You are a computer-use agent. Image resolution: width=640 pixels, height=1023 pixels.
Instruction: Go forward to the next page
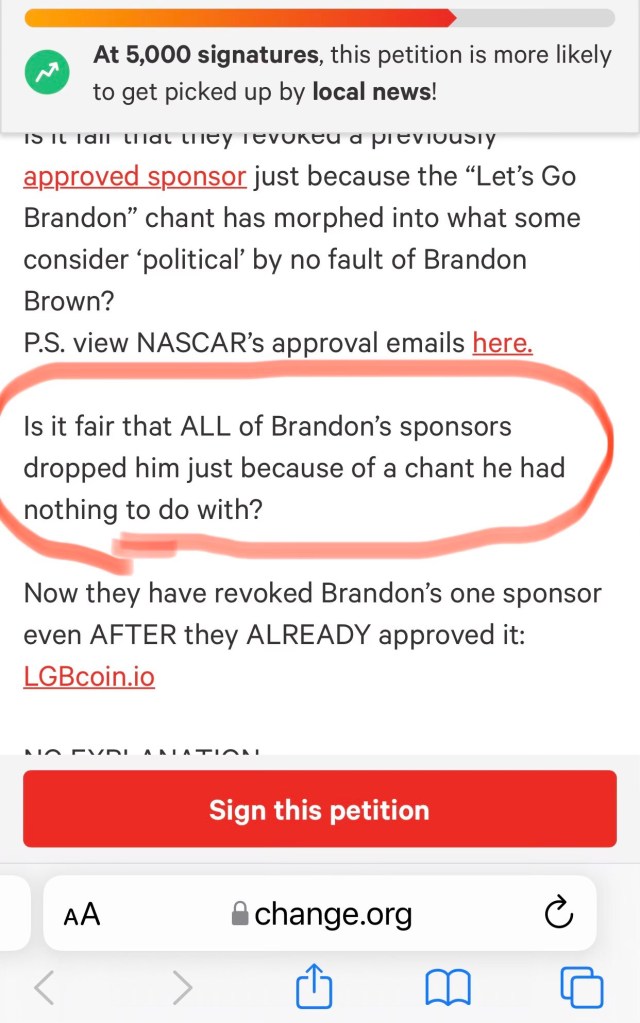[182, 988]
